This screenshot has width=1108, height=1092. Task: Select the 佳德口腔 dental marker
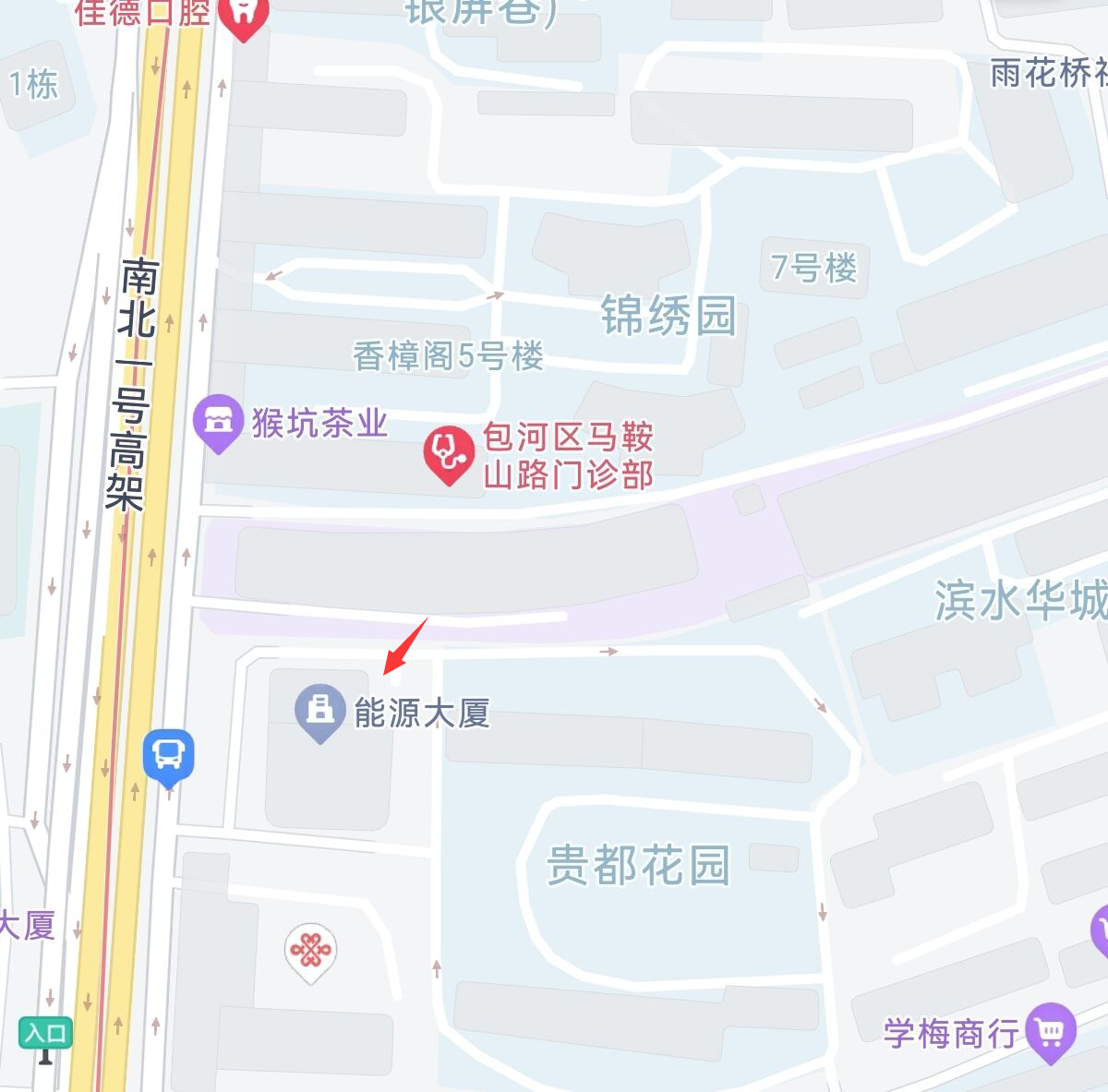pos(243,16)
